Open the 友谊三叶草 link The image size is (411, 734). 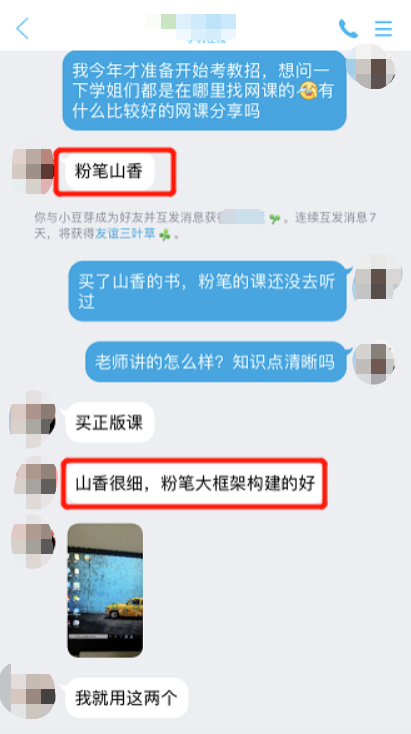(125, 234)
